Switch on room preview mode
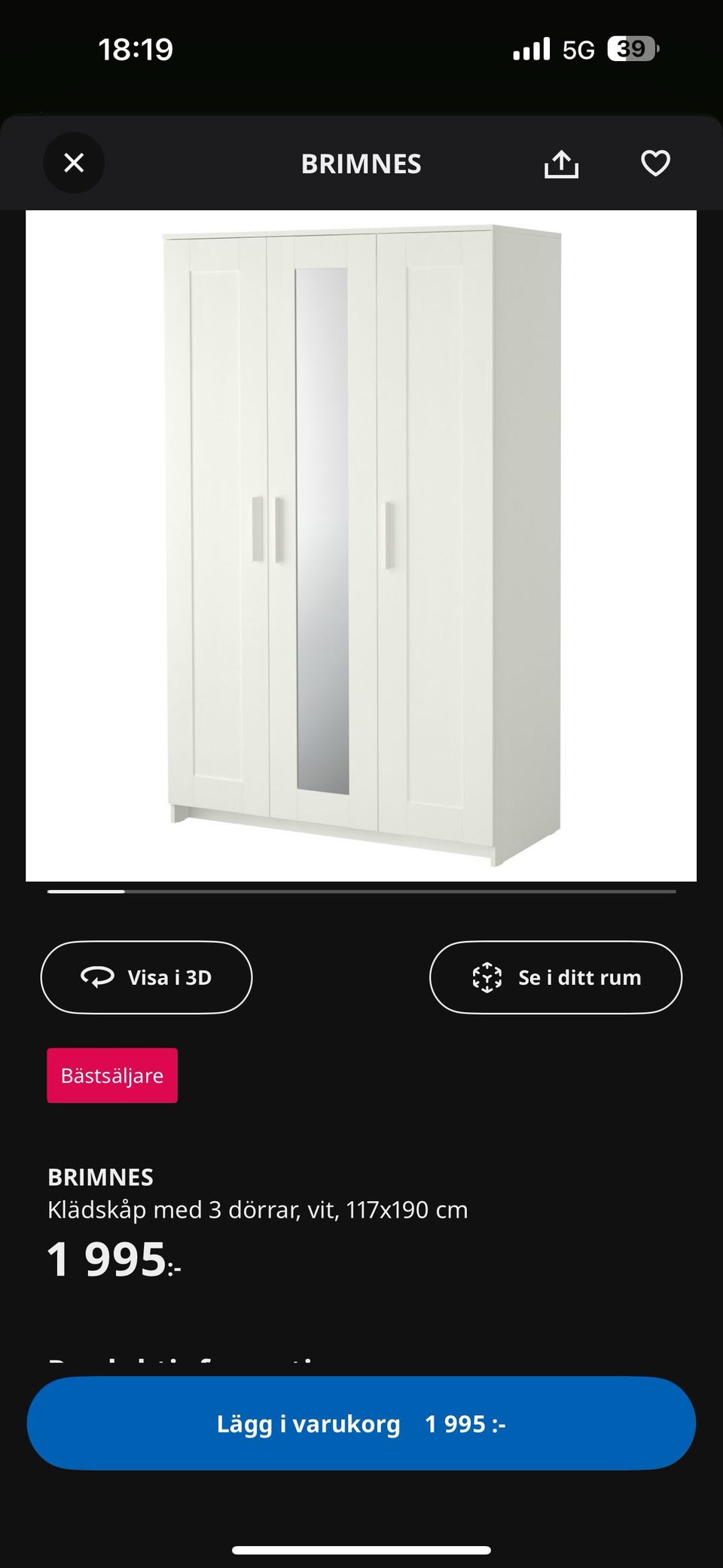723x1568 pixels. [555, 977]
